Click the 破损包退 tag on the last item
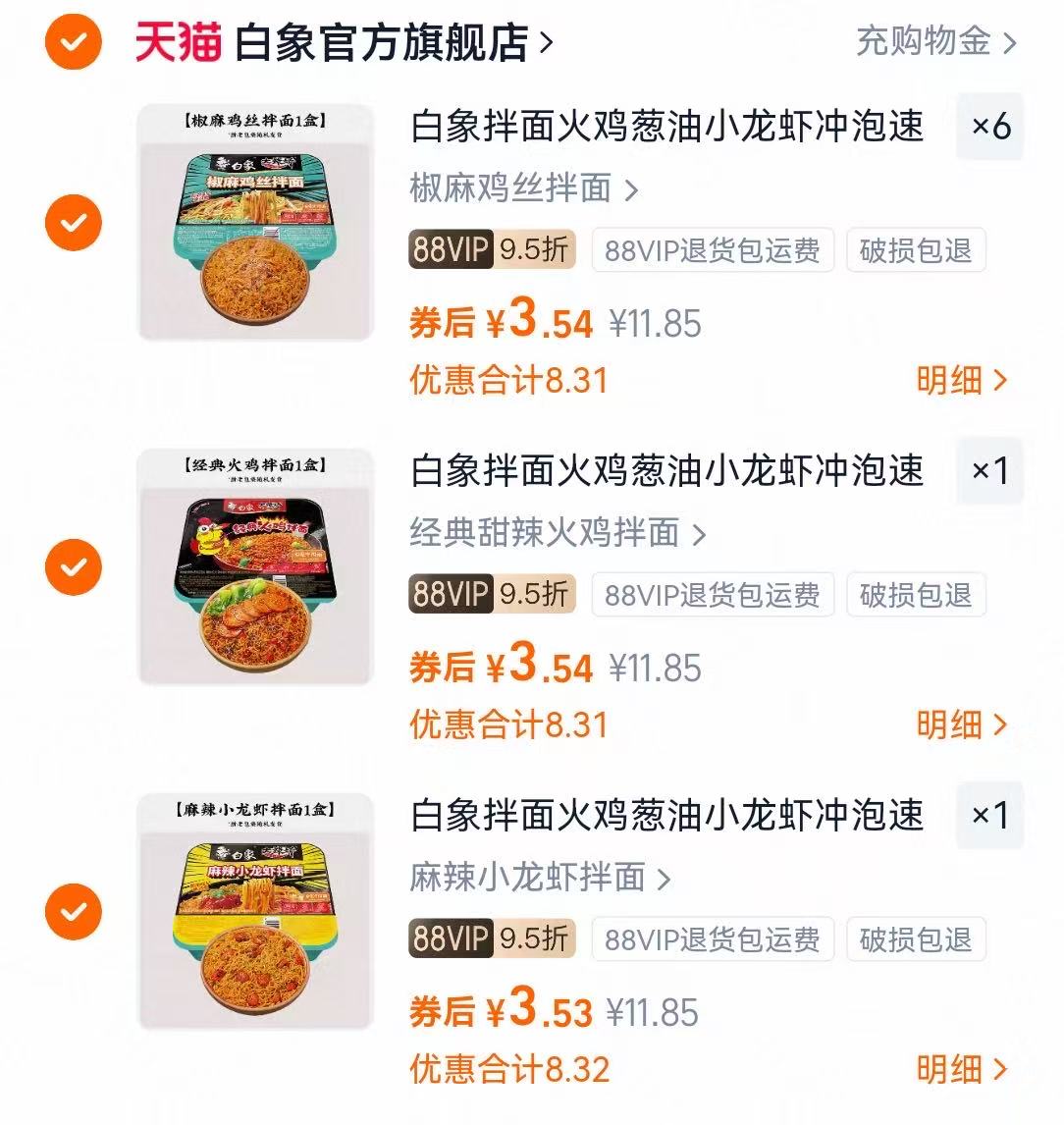 [x=915, y=939]
